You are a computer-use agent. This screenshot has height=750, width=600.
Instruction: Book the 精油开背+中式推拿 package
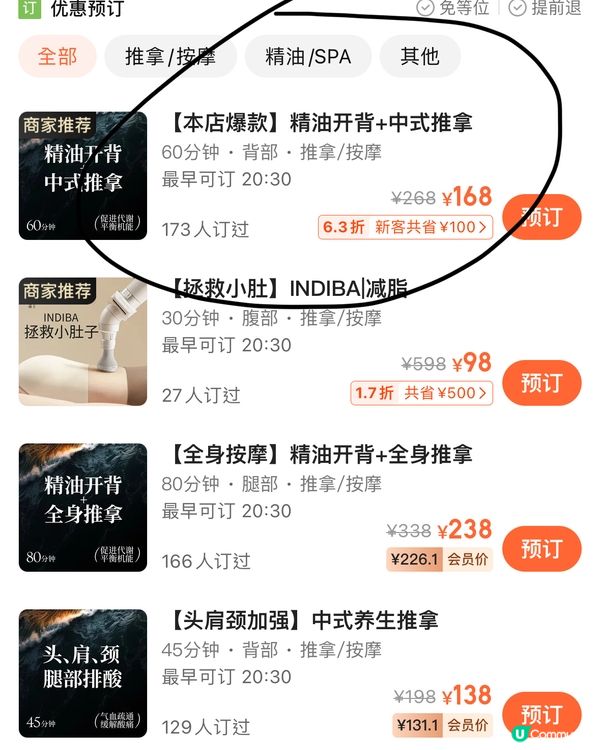pyautogui.click(x=541, y=217)
